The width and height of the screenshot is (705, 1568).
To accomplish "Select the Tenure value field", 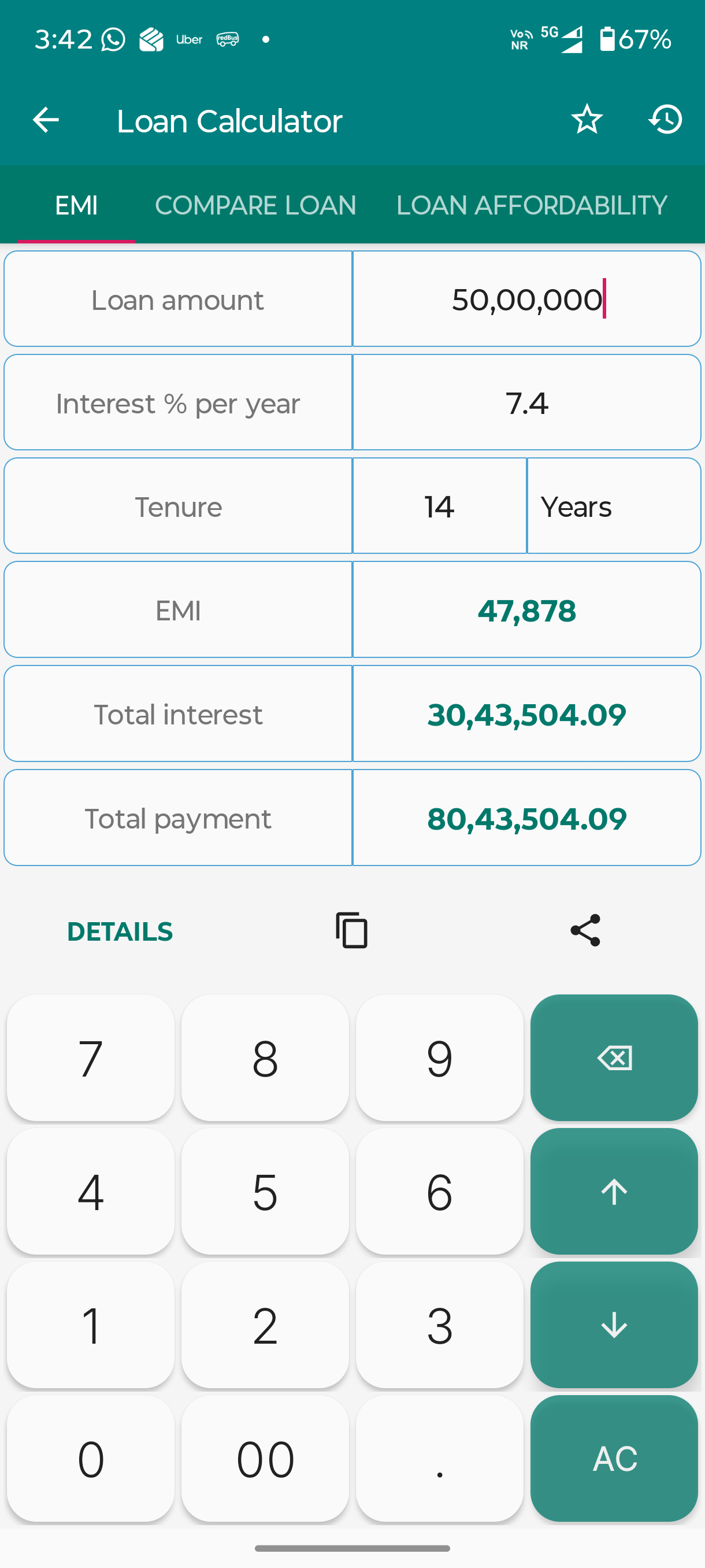I will (x=439, y=505).
